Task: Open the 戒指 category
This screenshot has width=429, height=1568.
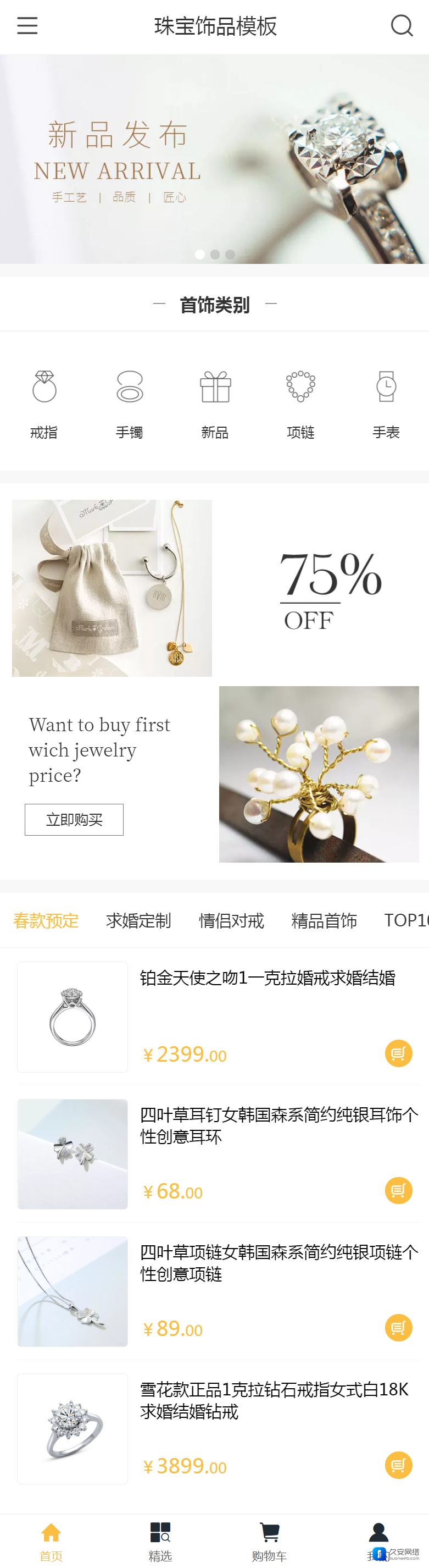Action: click(44, 403)
